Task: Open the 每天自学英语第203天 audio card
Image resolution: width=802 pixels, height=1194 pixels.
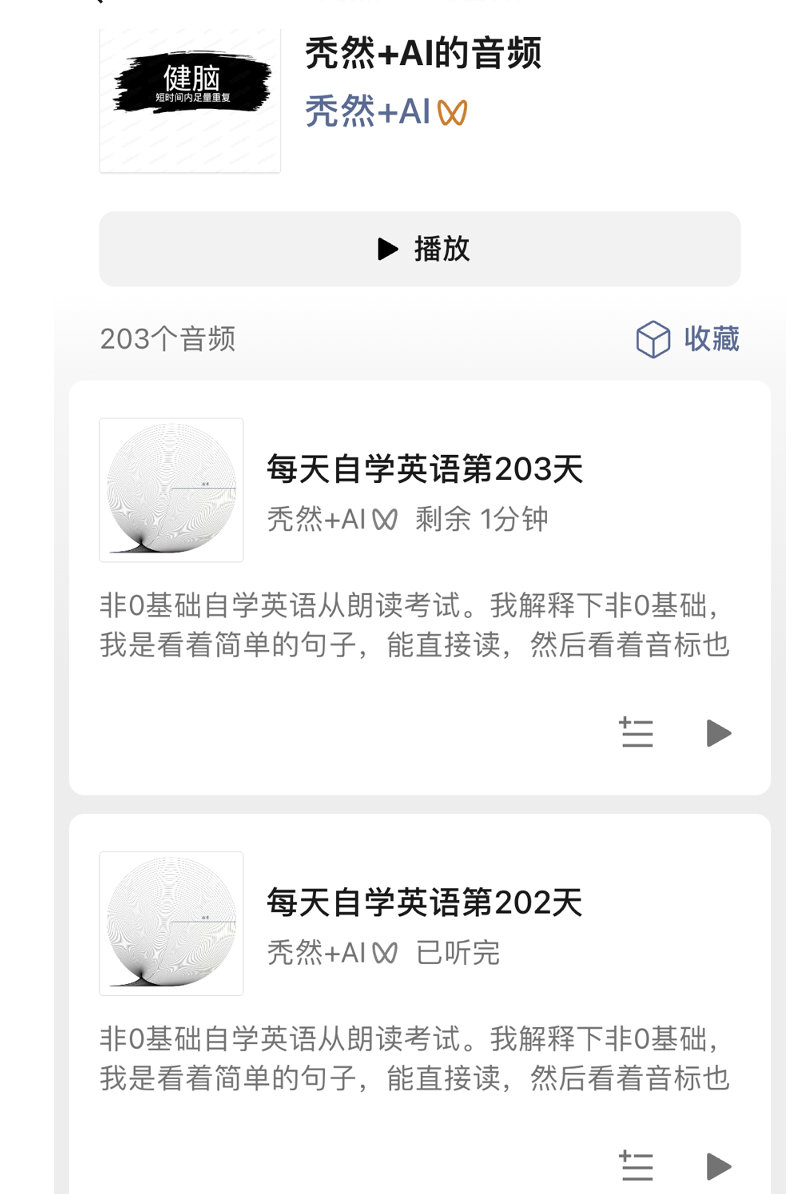Action: [424, 468]
